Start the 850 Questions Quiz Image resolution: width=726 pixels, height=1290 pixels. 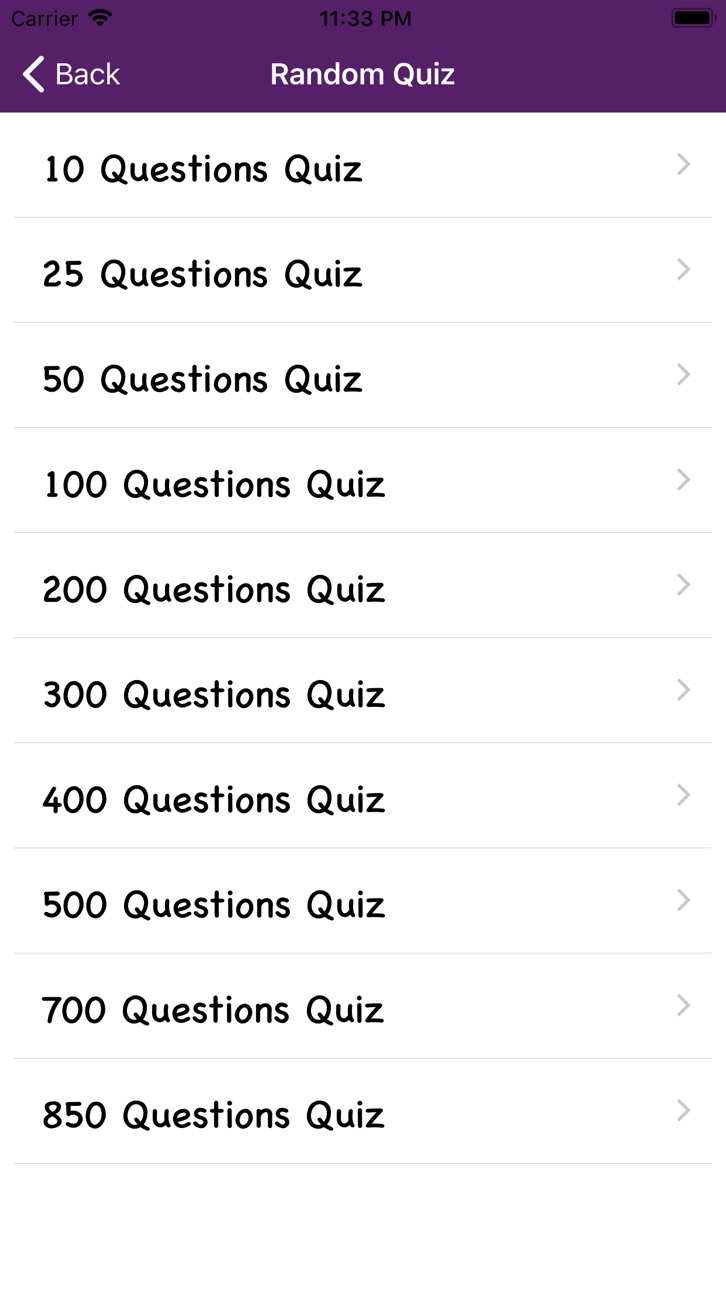[363, 1110]
